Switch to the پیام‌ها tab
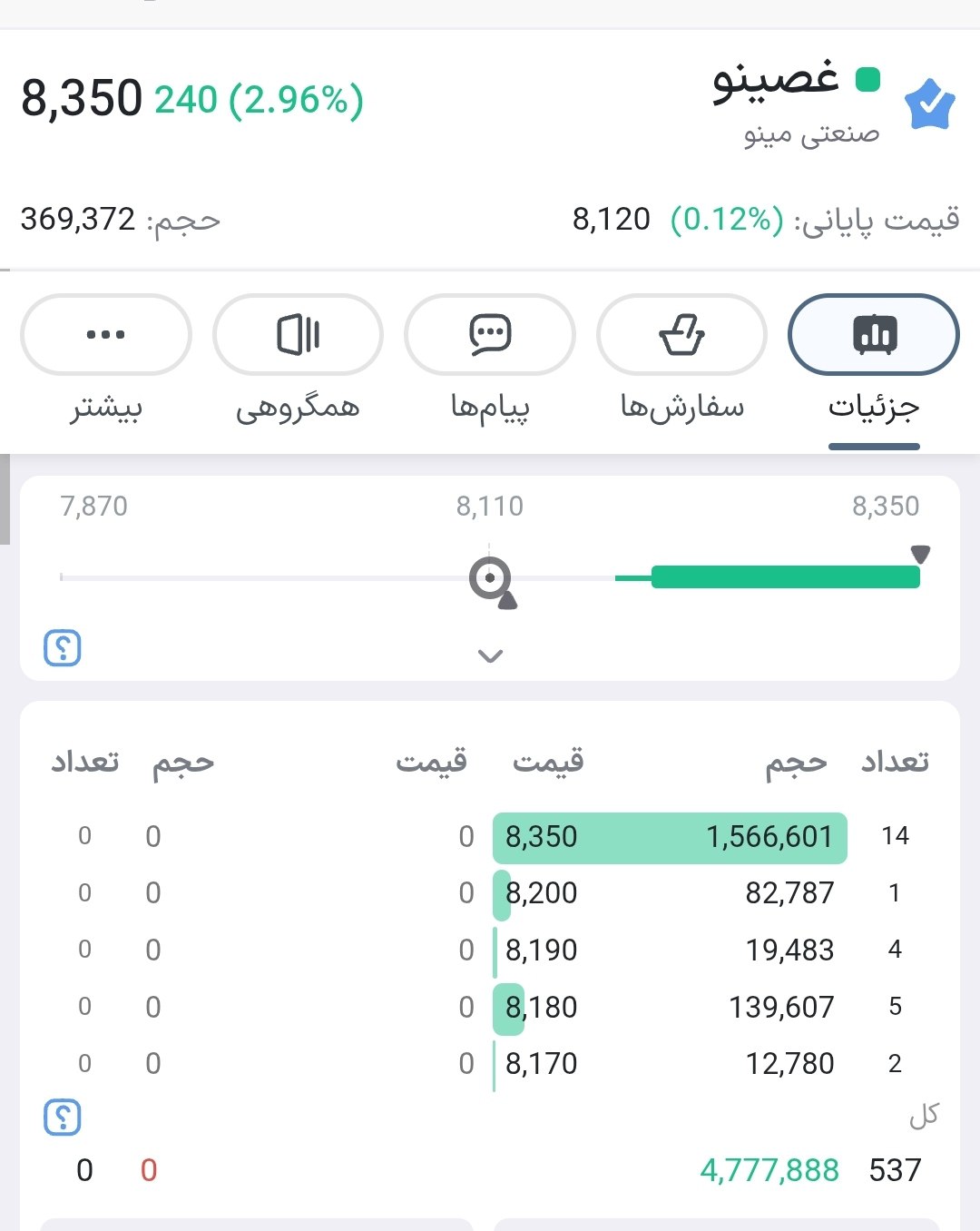This screenshot has height=1231, width=980. 489,335
